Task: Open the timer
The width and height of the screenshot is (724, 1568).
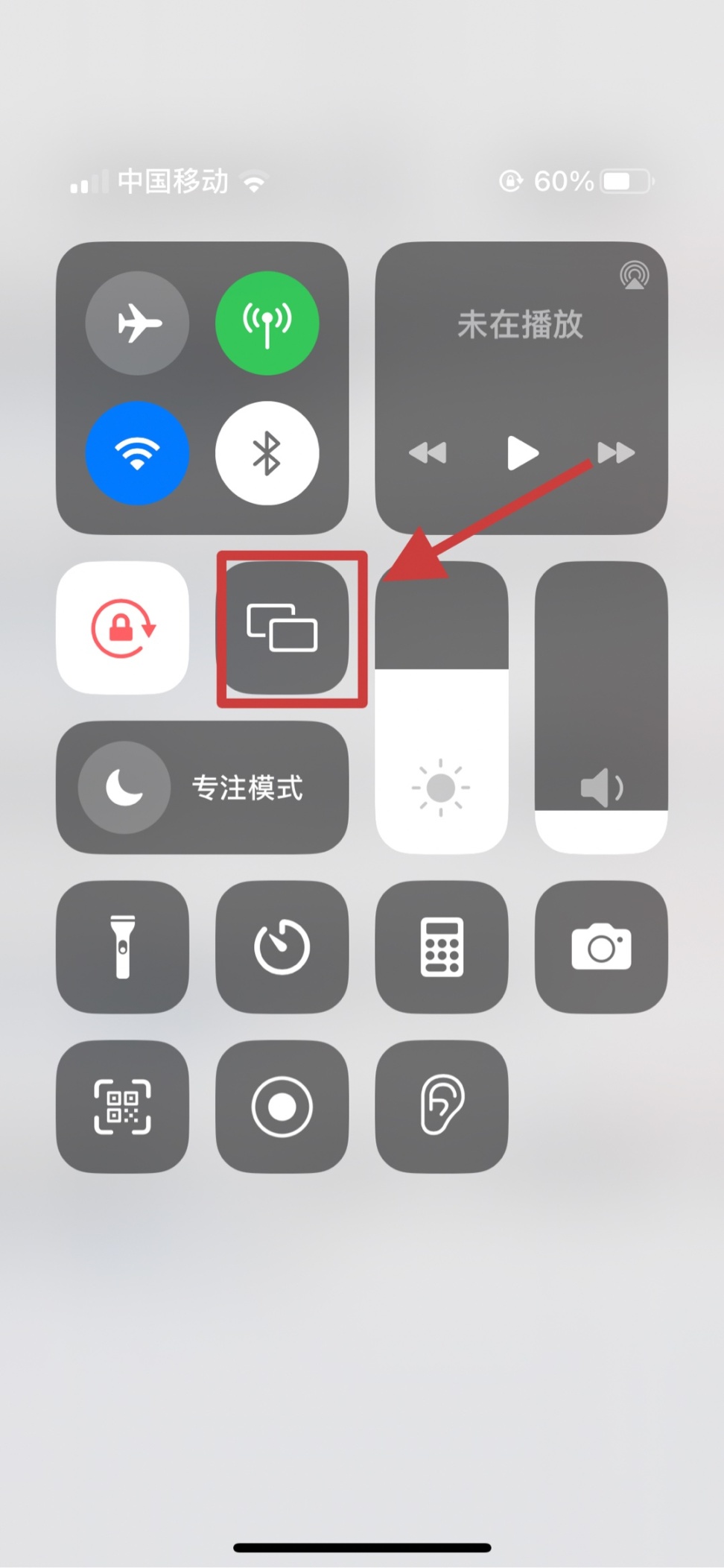Action: coord(282,946)
